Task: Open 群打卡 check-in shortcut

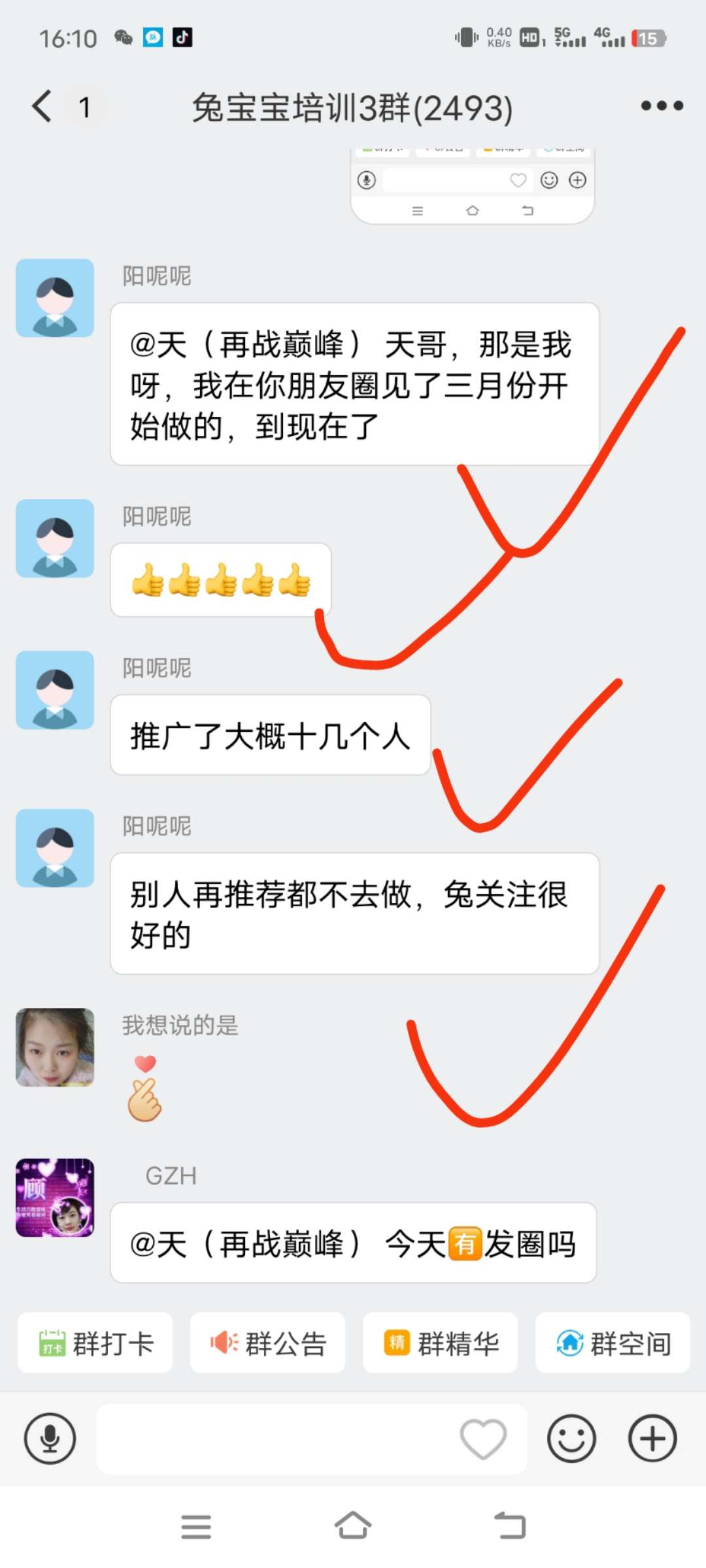Action: [x=95, y=1343]
